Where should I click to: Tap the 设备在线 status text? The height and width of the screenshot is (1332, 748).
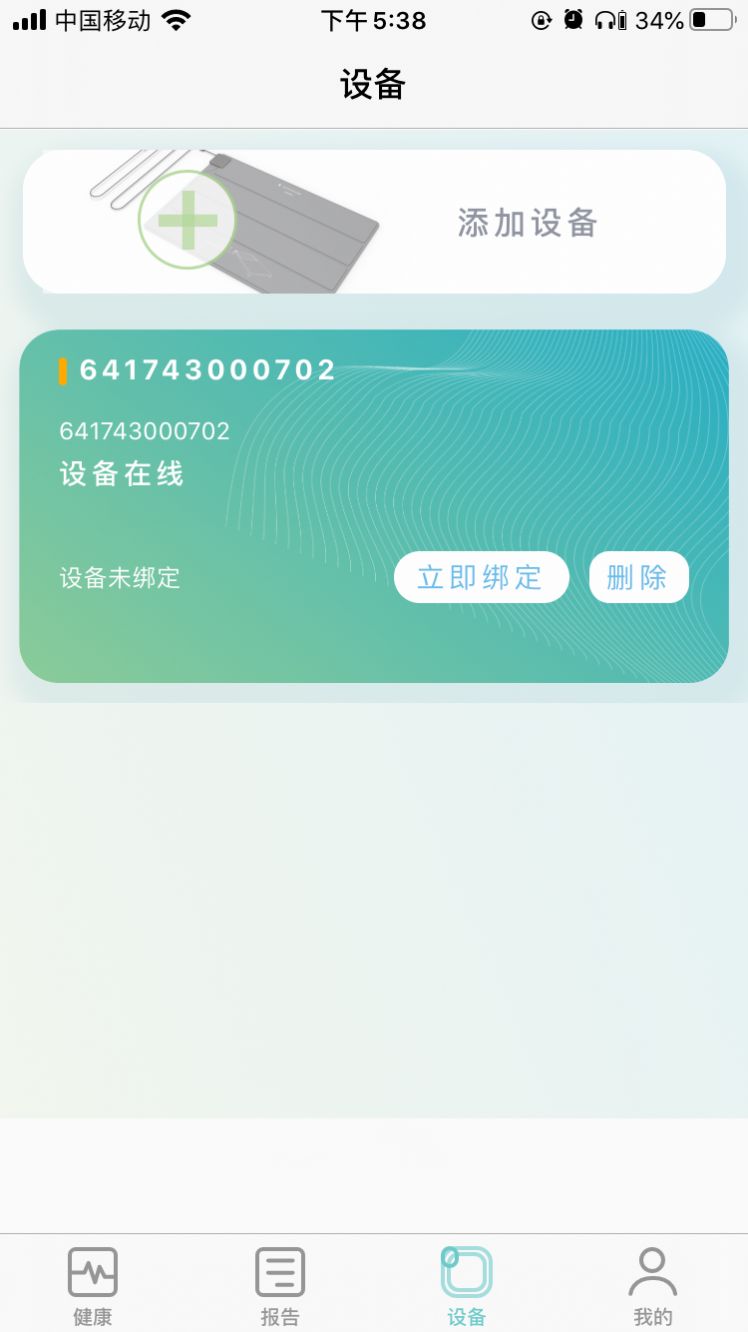click(121, 473)
